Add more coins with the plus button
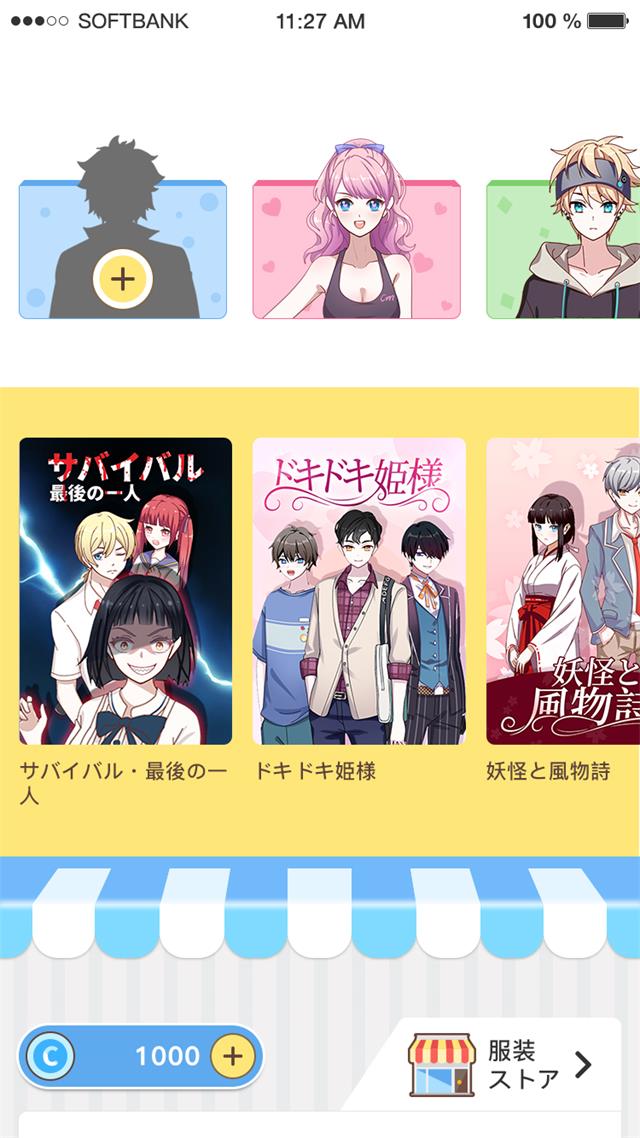Image resolution: width=640 pixels, height=1138 pixels. [x=232, y=1055]
